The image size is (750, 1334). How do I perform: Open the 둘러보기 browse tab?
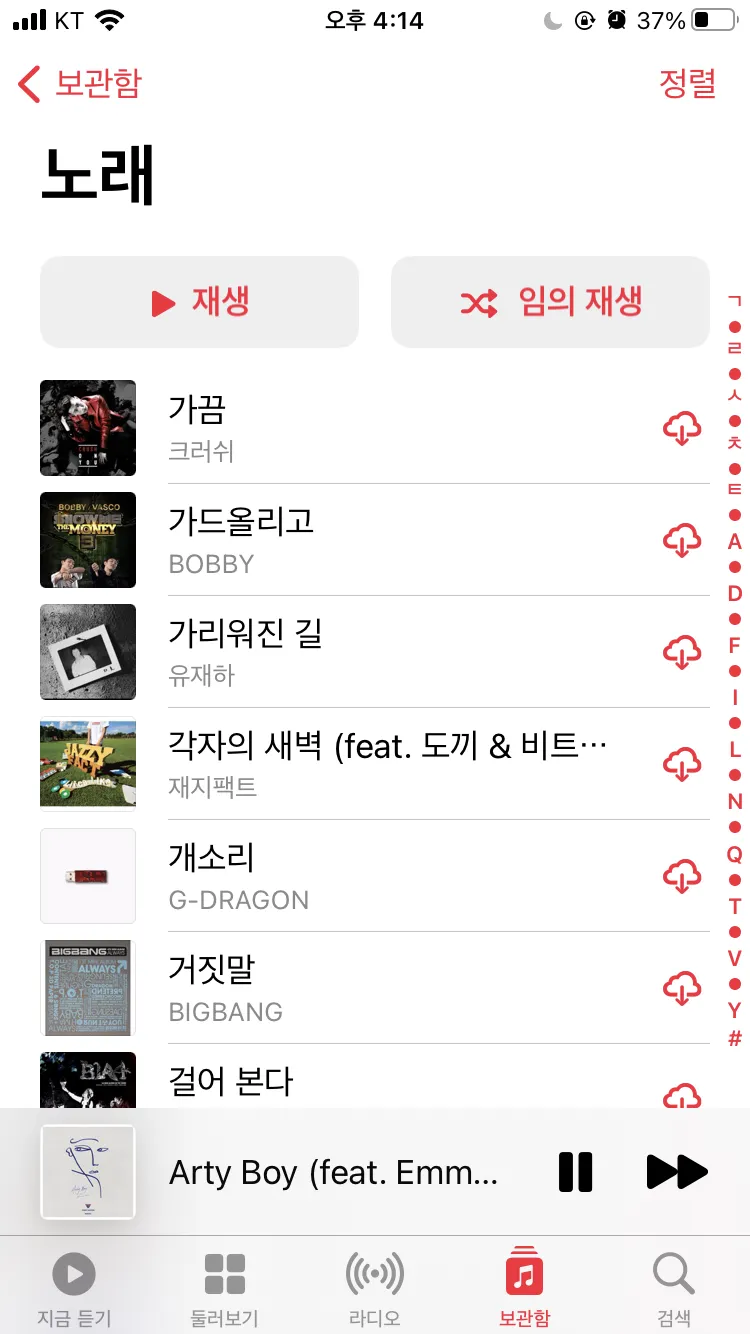[223, 1285]
